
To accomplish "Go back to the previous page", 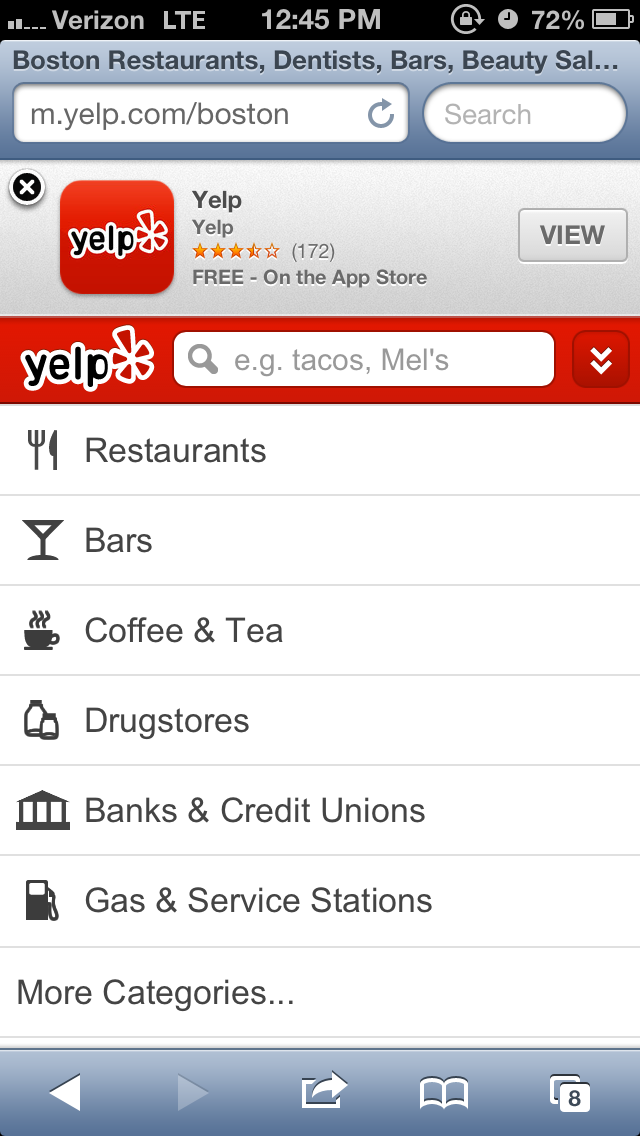I will [x=65, y=1093].
